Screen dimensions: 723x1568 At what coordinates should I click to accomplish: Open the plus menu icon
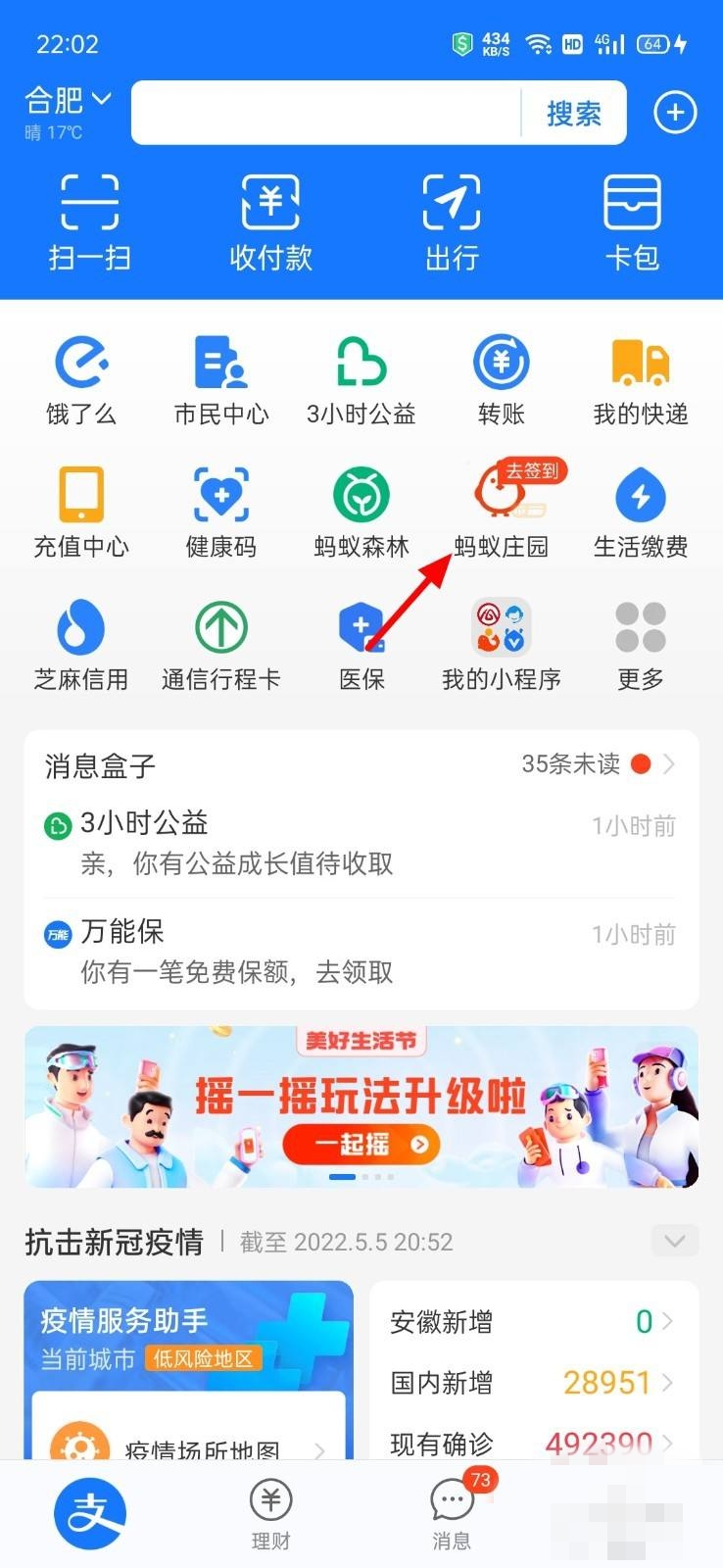675,113
